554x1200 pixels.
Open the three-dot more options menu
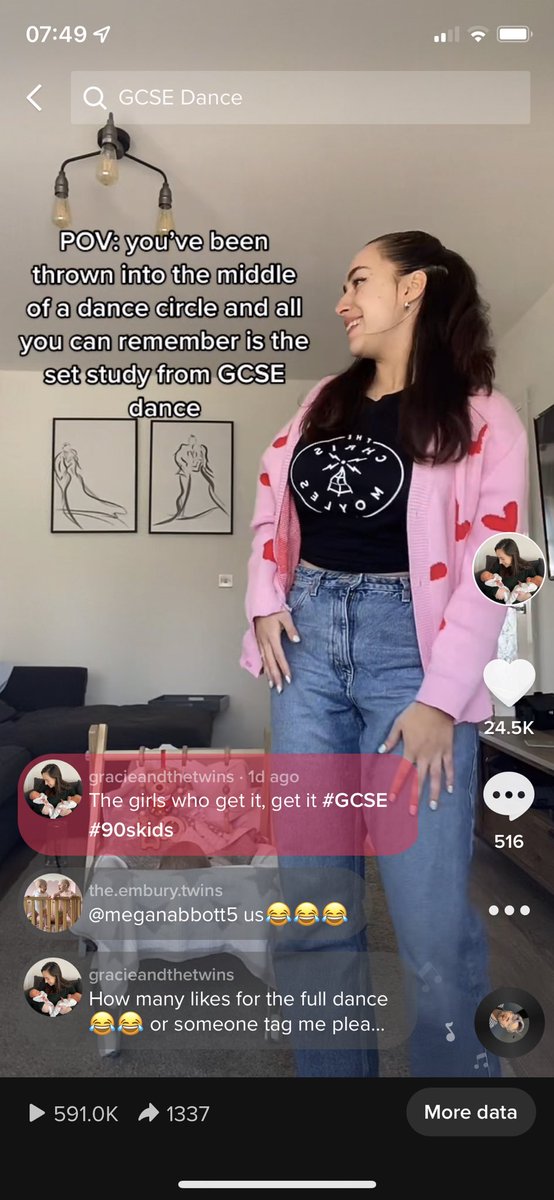click(509, 911)
